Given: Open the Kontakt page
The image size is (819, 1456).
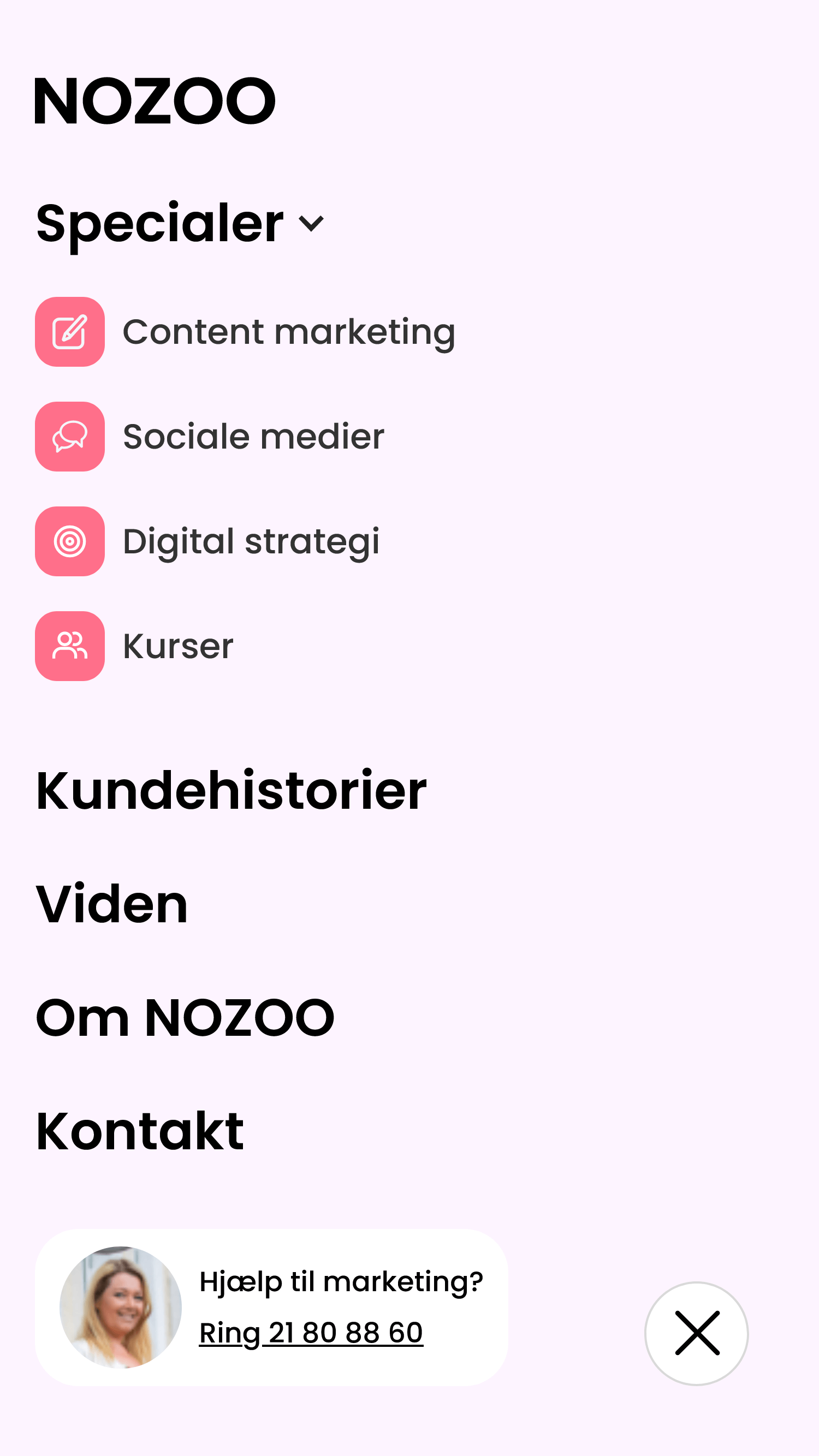Looking at the screenshot, I should (x=140, y=1131).
